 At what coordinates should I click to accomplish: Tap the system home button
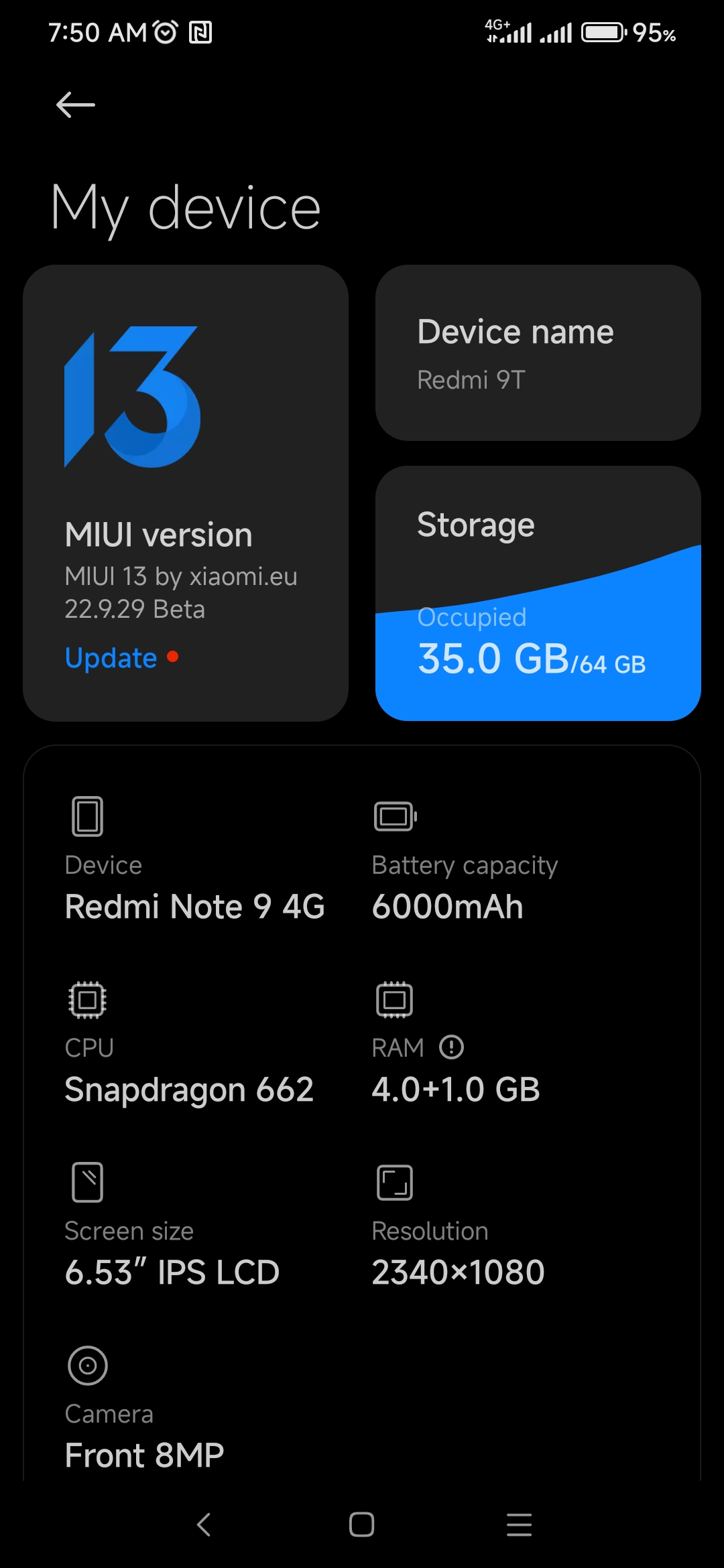click(361, 1524)
